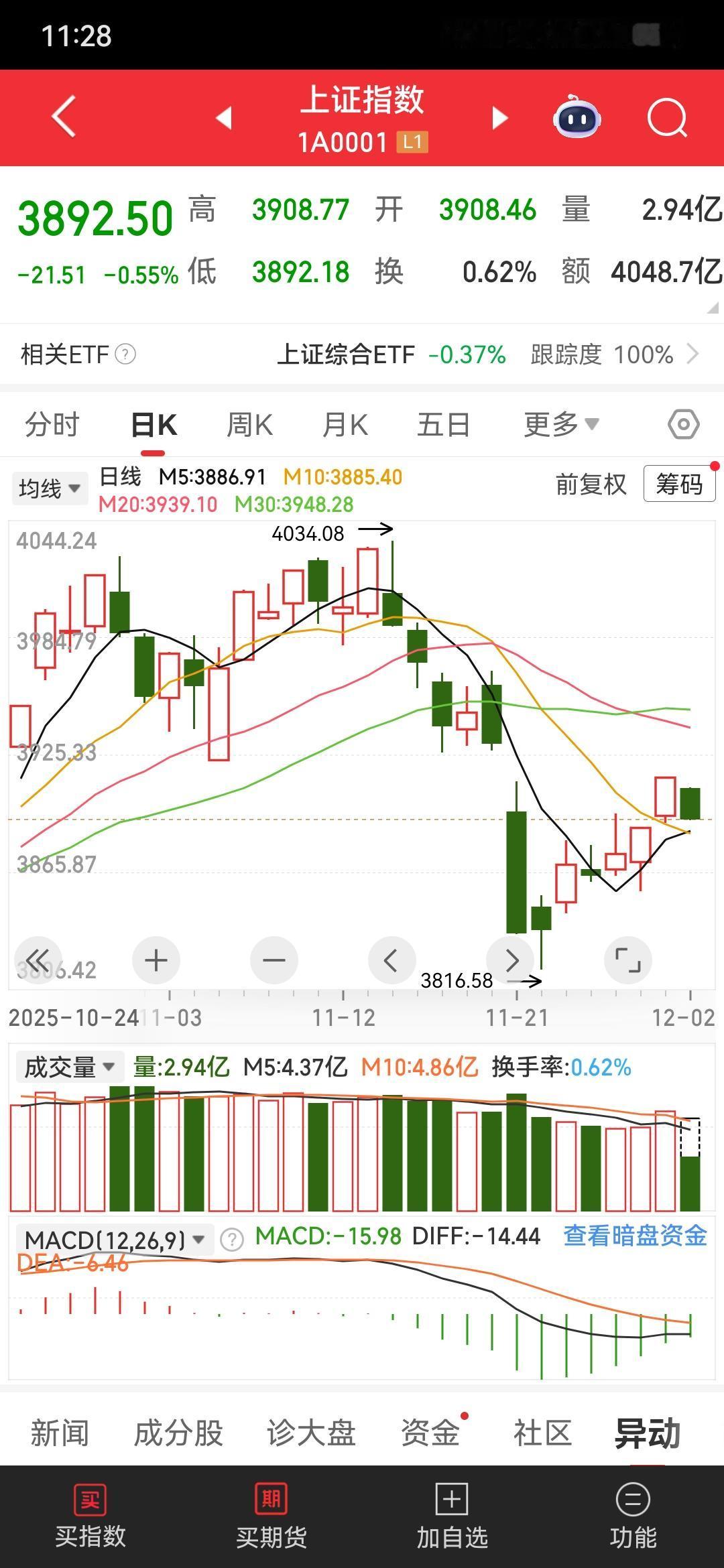Open the 均线 moving average dropdown
Image resolution: width=724 pixels, height=1568 pixels.
(x=50, y=488)
